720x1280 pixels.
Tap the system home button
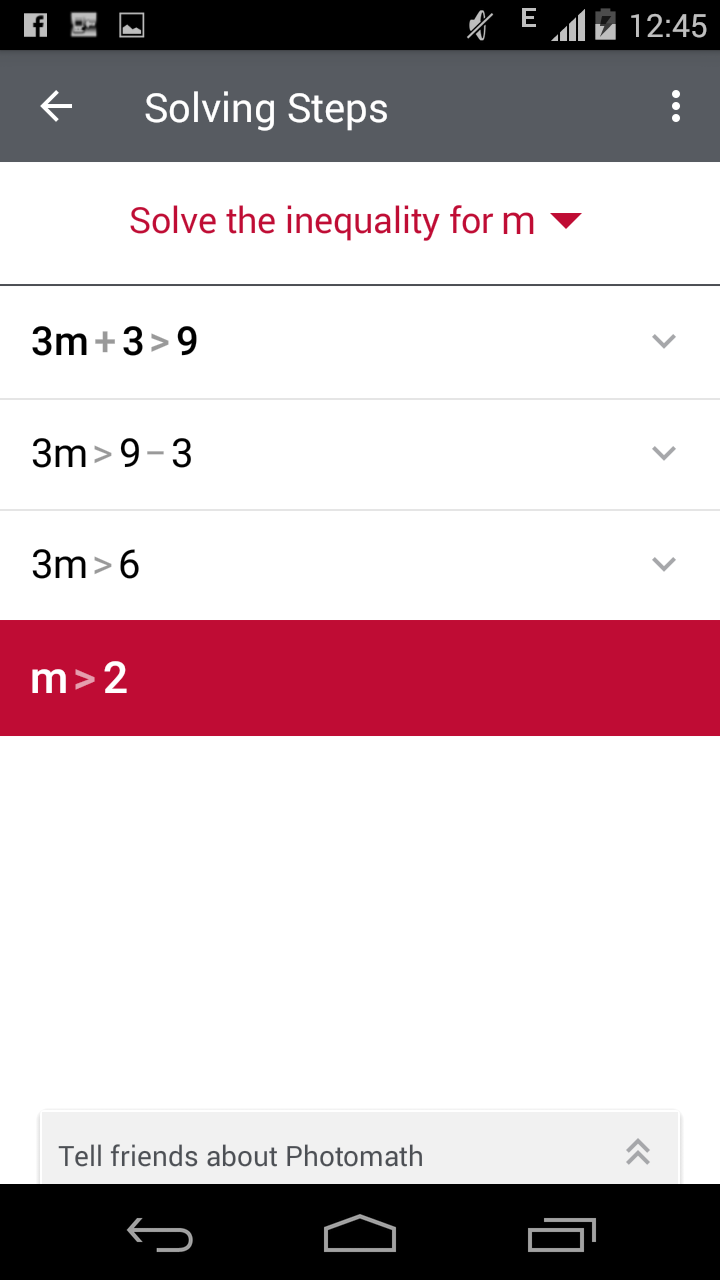point(360,1234)
